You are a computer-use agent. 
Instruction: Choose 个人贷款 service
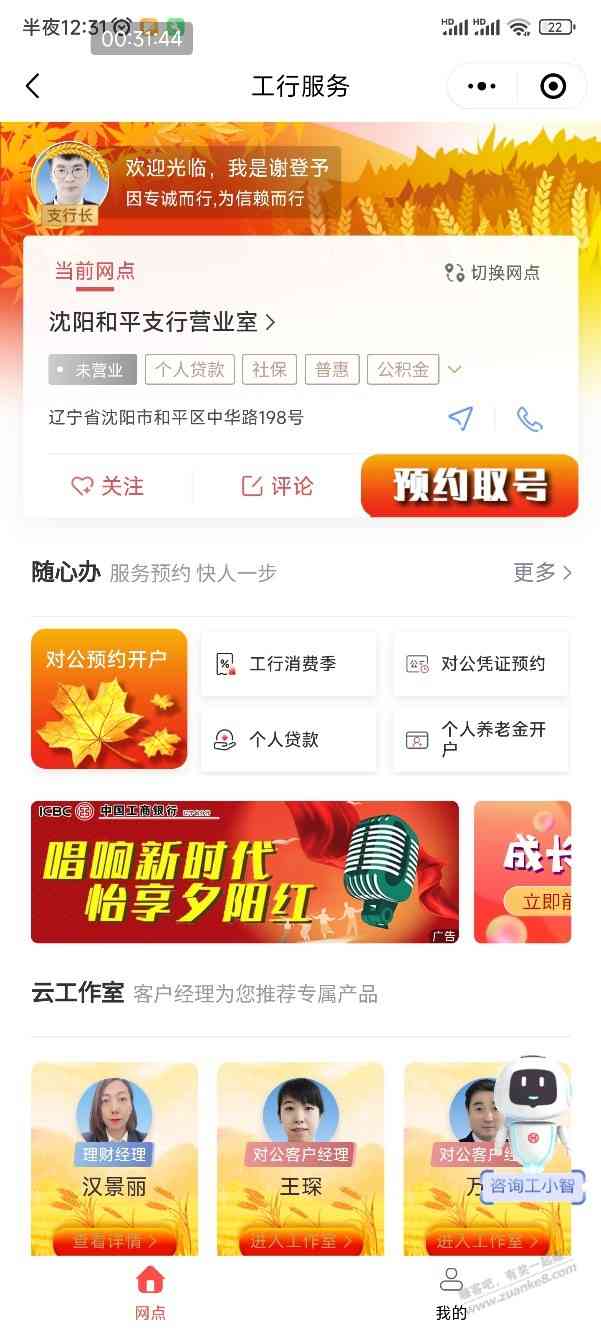coord(288,740)
